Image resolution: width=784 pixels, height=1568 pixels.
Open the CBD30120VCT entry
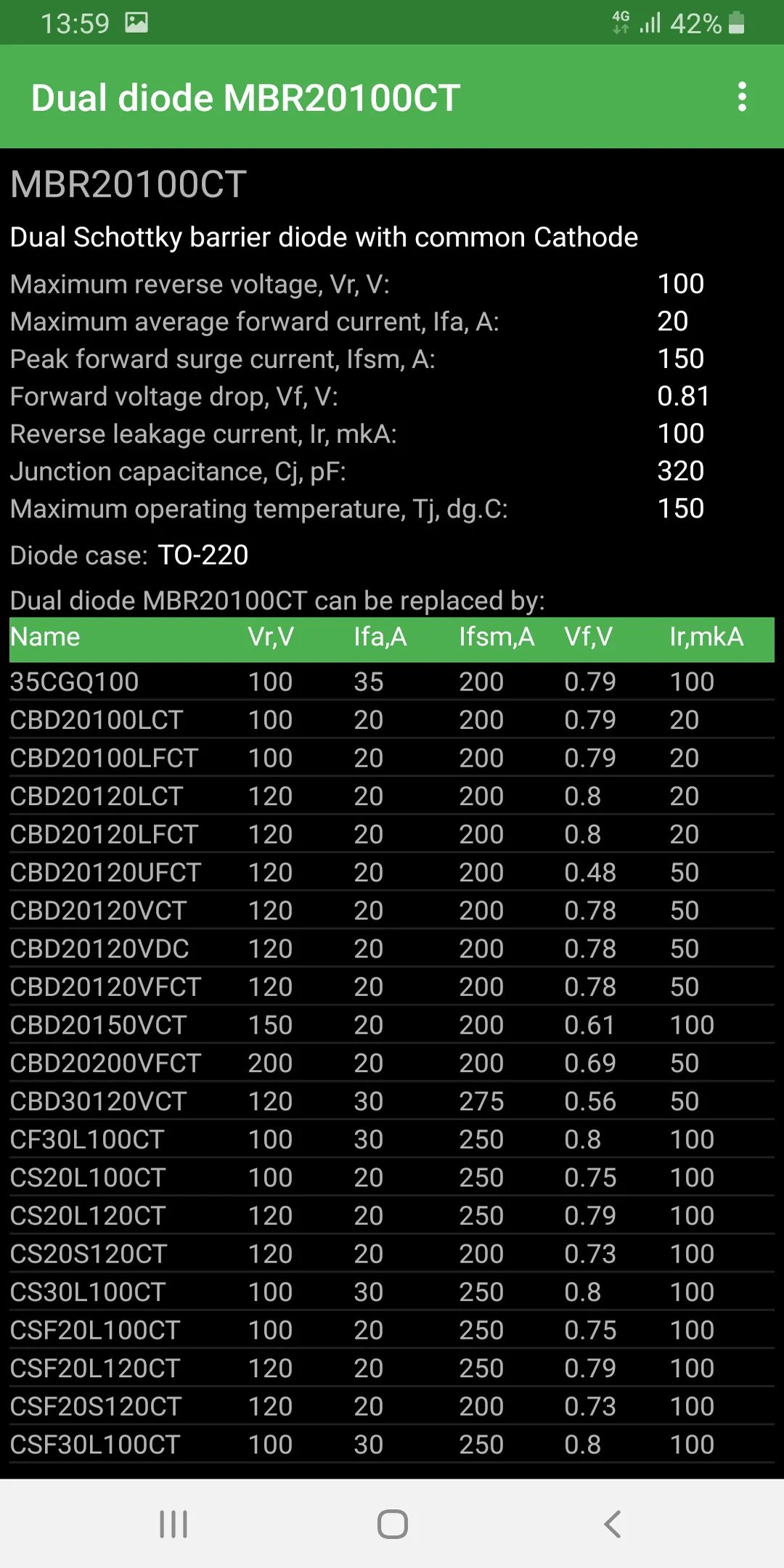(392, 1101)
